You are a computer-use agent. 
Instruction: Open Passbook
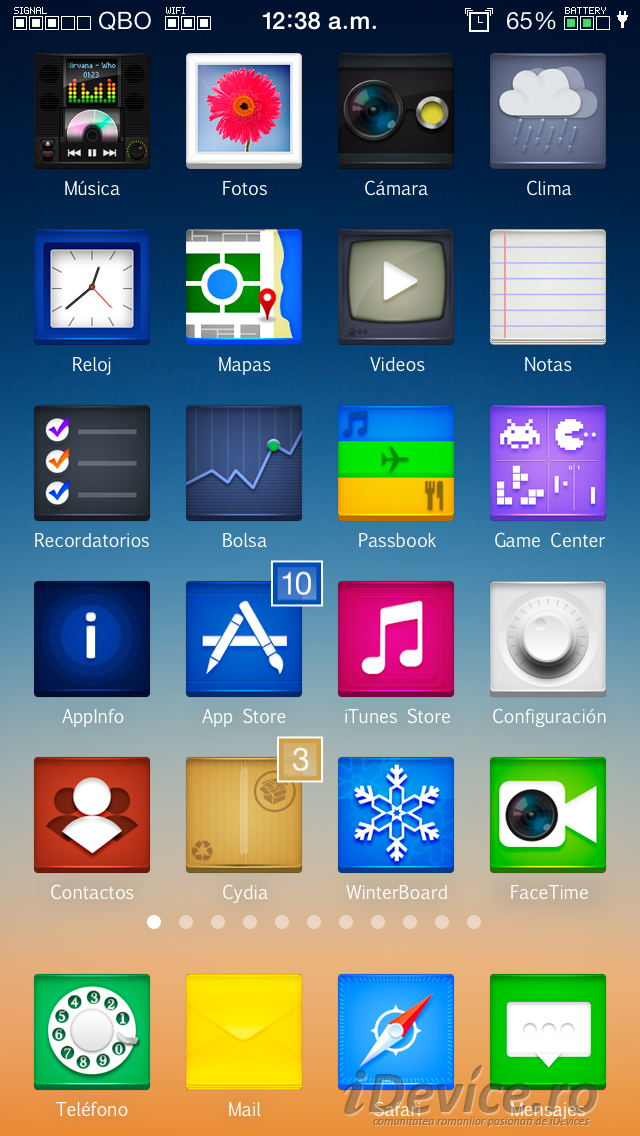[396, 463]
